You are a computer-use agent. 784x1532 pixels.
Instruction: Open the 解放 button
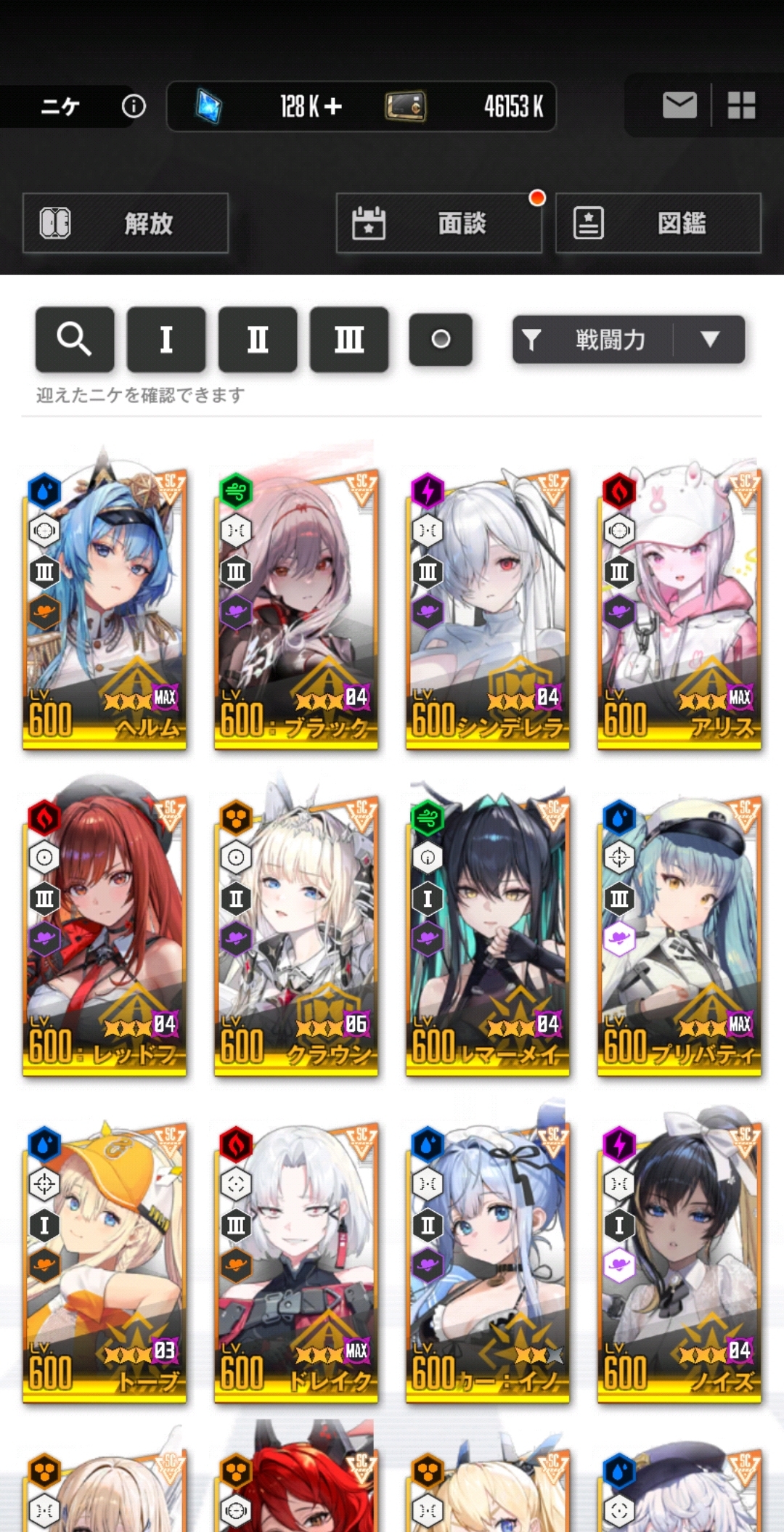click(126, 223)
